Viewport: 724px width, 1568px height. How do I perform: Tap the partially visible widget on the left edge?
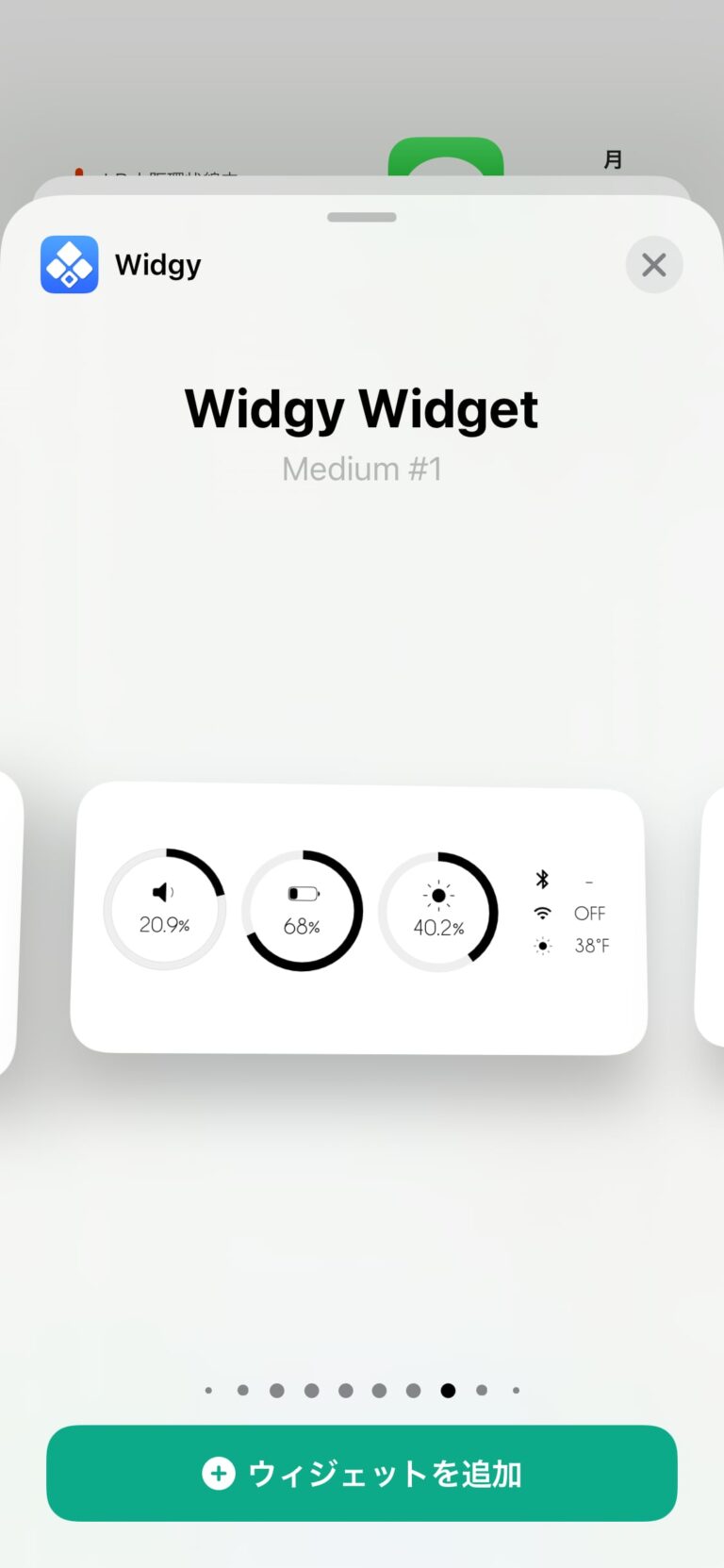coord(8,919)
